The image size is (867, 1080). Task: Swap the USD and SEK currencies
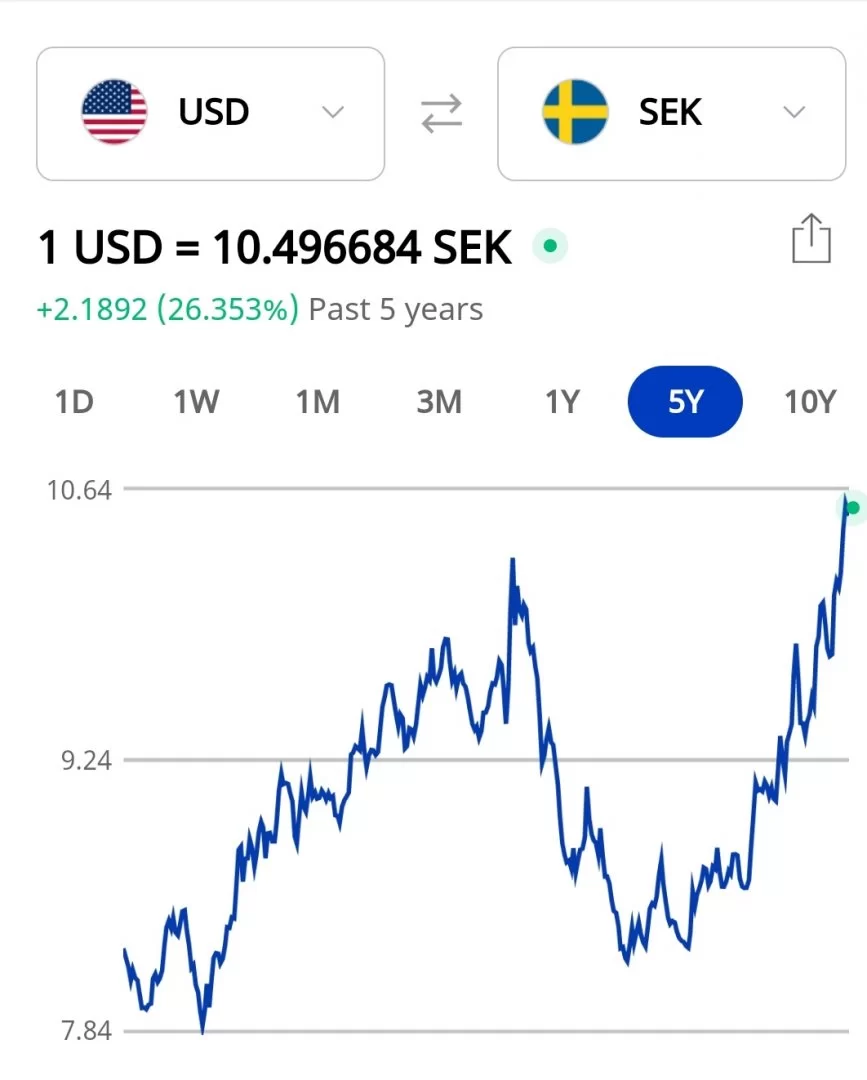click(x=441, y=114)
